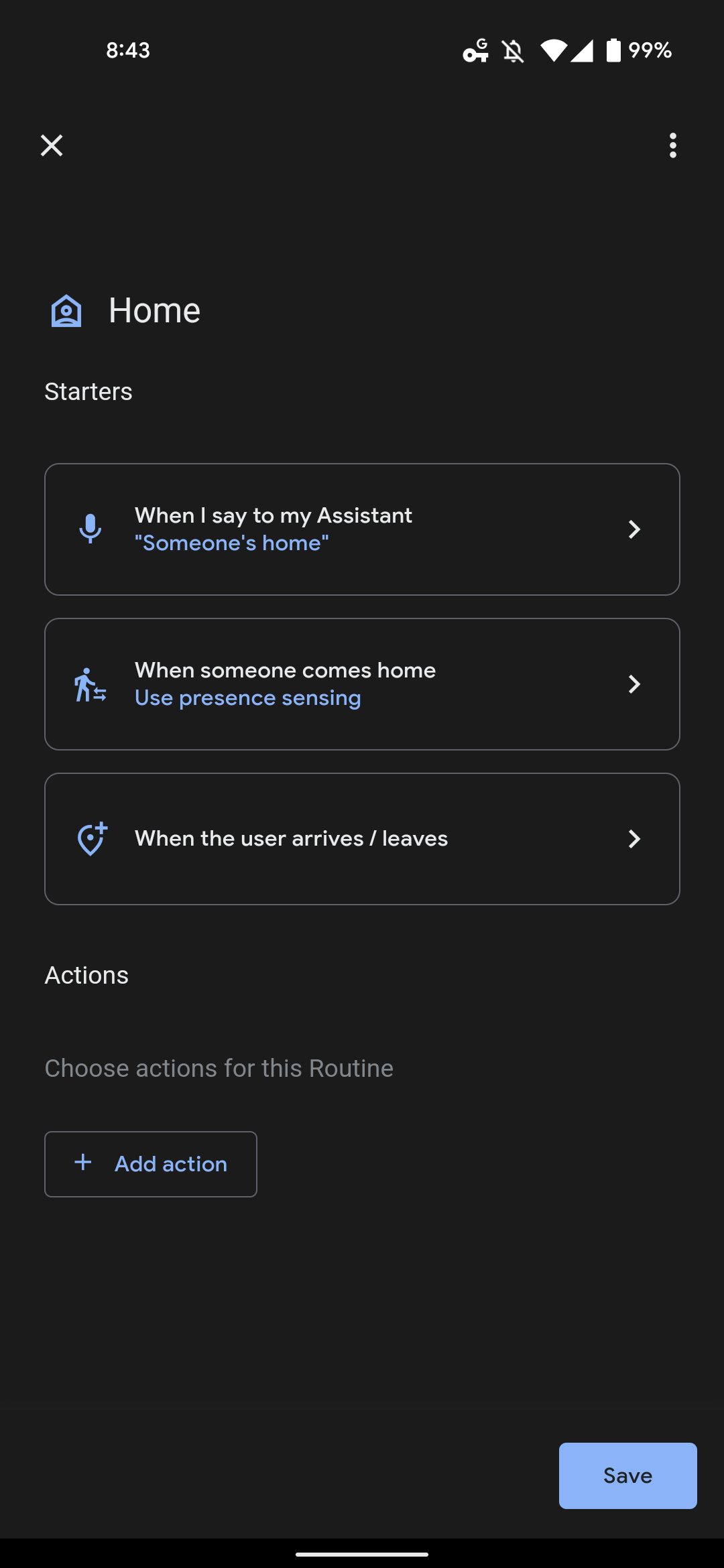The width and height of the screenshot is (724, 1568).
Task: Open the three-dot overflow menu
Action: point(672,145)
